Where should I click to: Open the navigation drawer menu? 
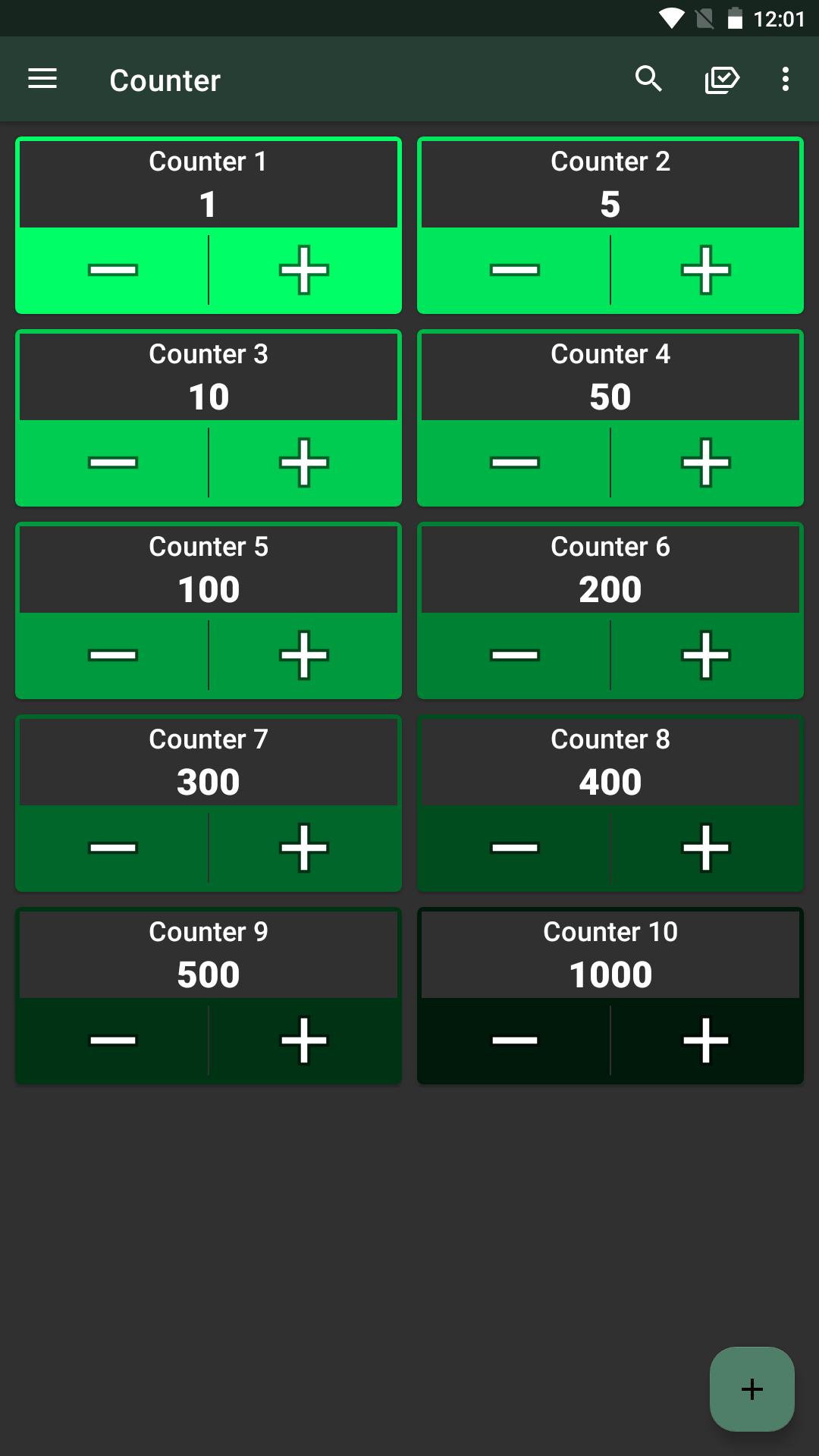42,79
